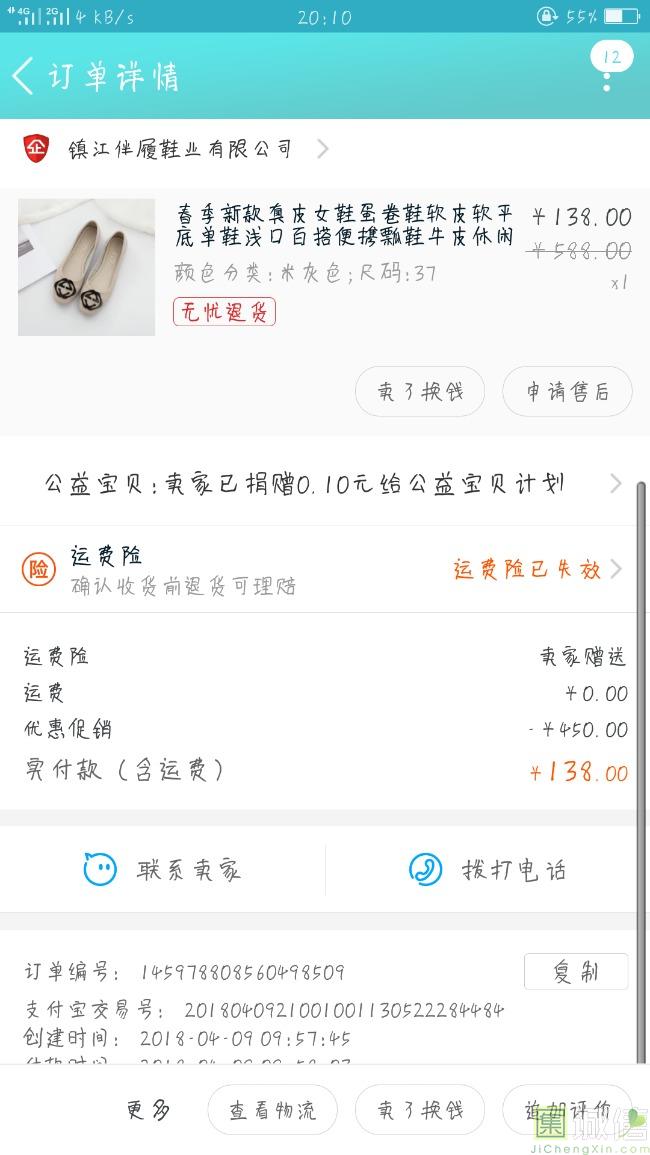Copy the order number with 复制
This screenshot has height=1155, width=650.
(576, 971)
